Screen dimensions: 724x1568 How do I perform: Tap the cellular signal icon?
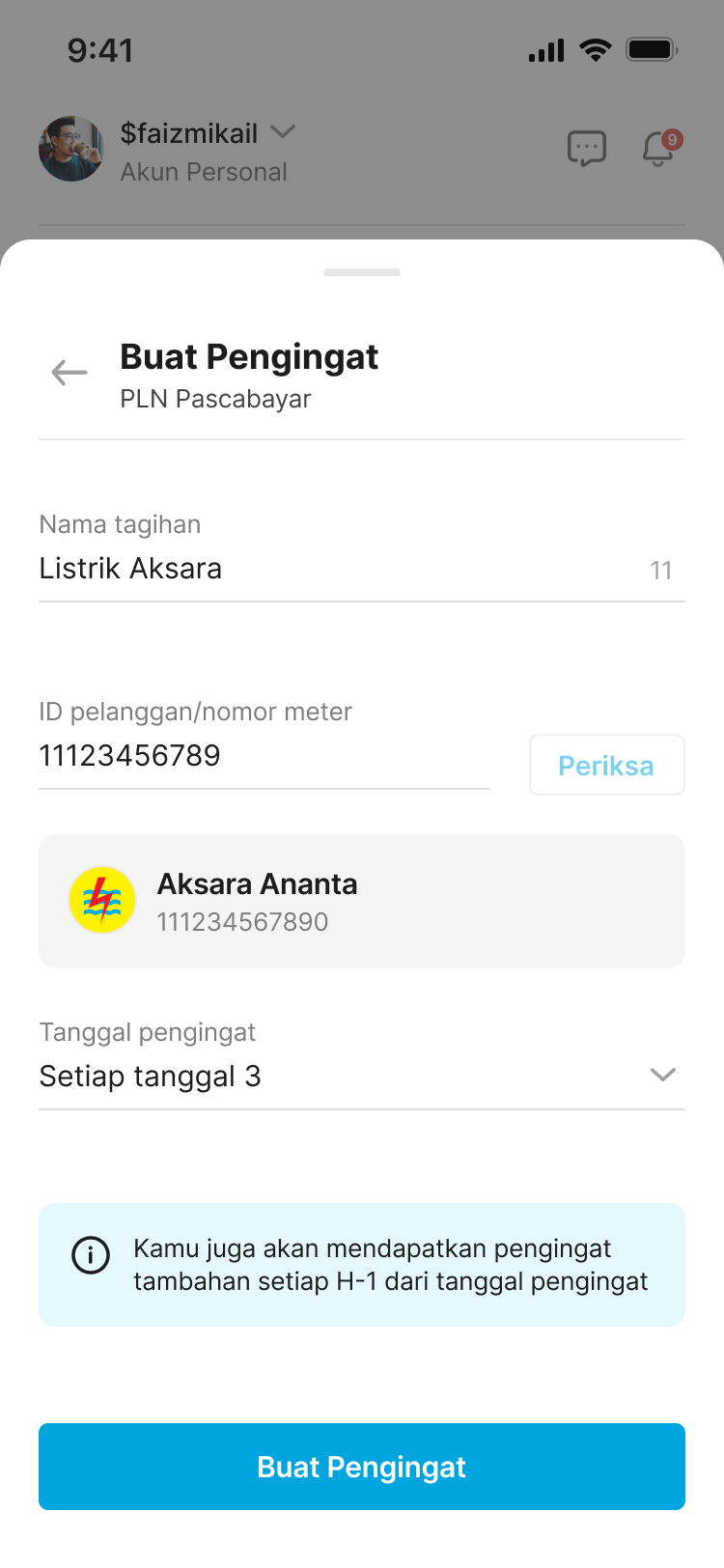pyautogui.click(x=545, y=50)
